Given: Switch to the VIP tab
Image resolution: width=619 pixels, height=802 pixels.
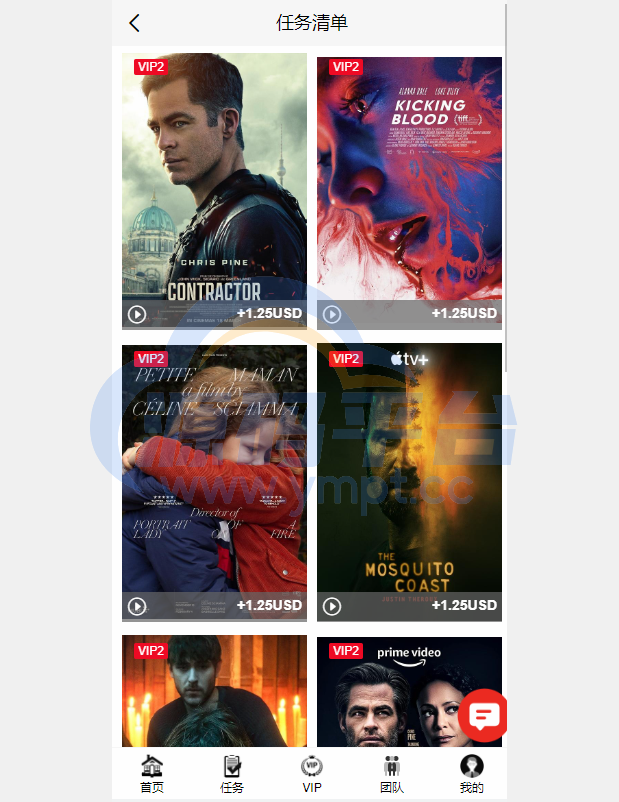Looking at the screenshot, I should pyautogui.click(x=312, y=774).
